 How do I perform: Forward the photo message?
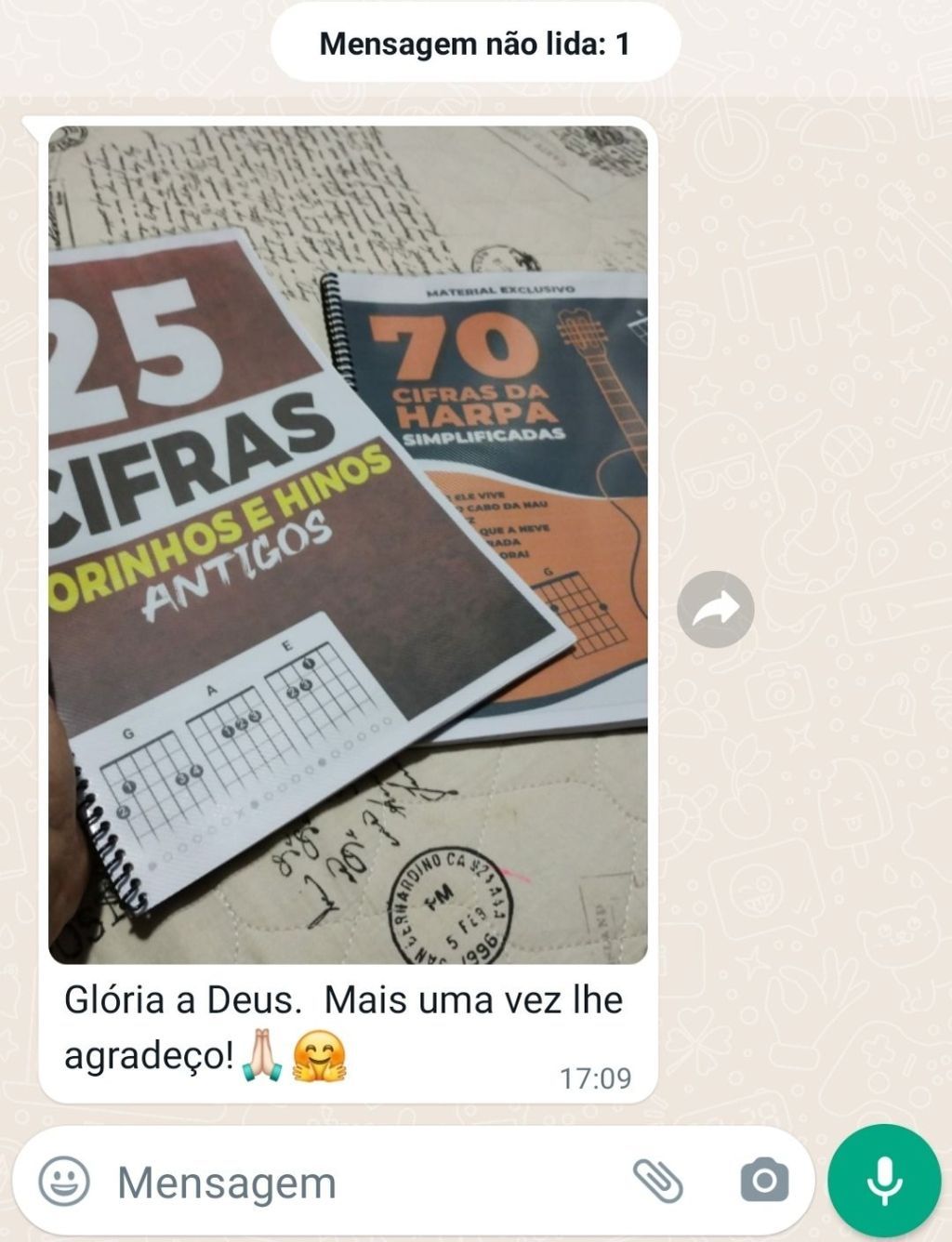(x=715, y=609)
